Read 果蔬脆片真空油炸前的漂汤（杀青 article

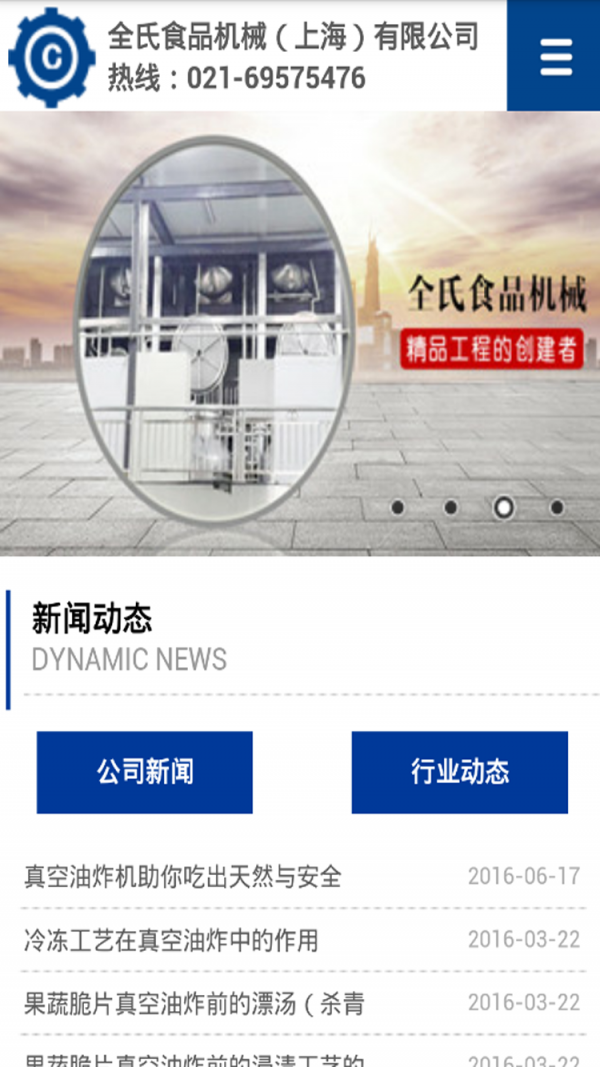point(194,1003)
